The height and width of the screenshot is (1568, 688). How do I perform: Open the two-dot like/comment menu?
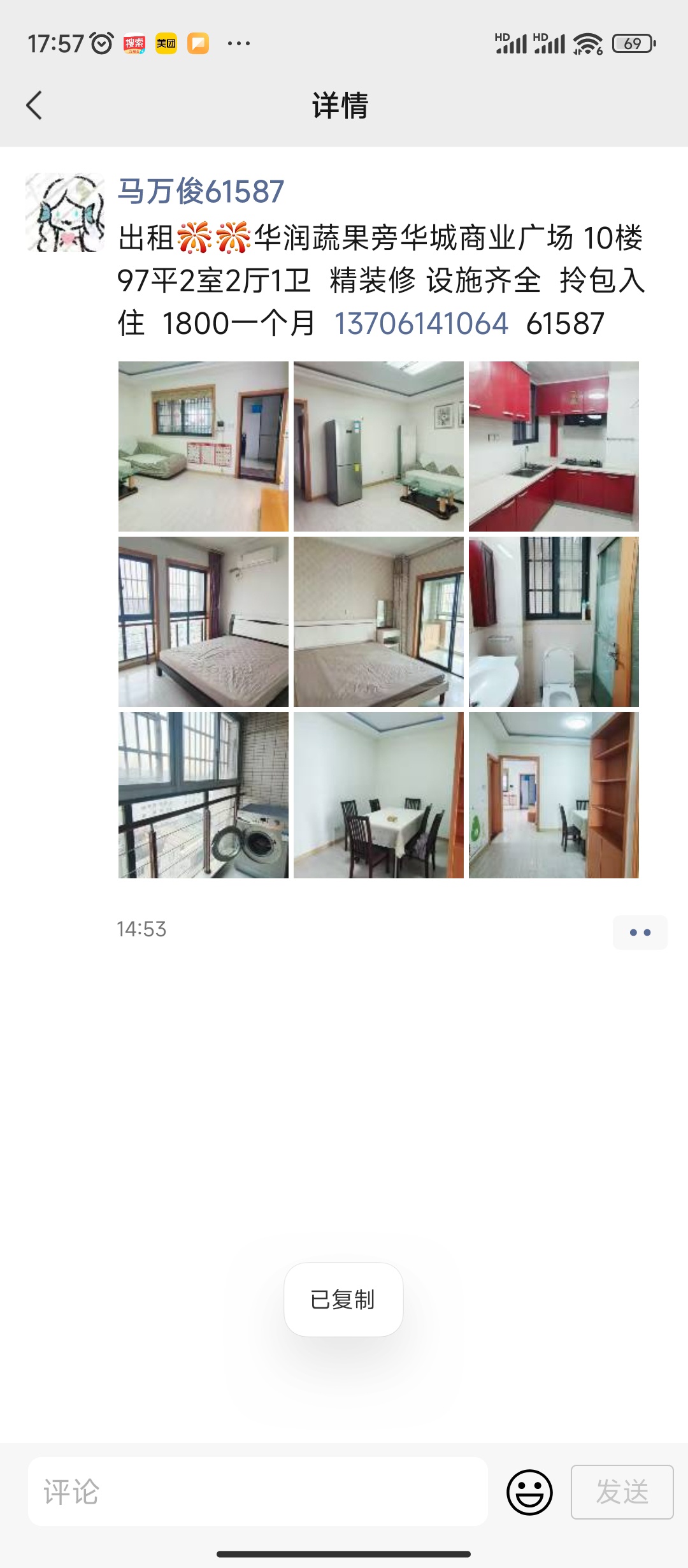coord(640,932)
